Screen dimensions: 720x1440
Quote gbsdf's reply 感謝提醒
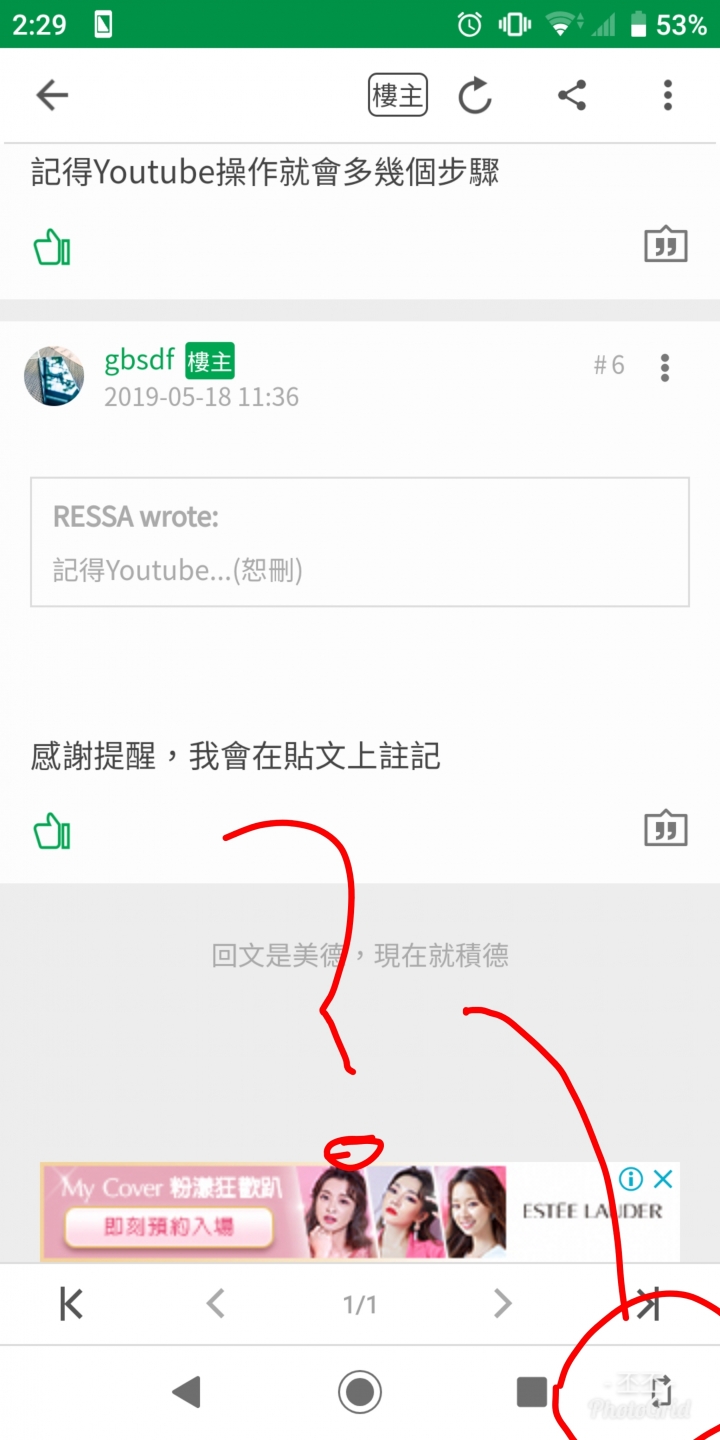point(665,829)
